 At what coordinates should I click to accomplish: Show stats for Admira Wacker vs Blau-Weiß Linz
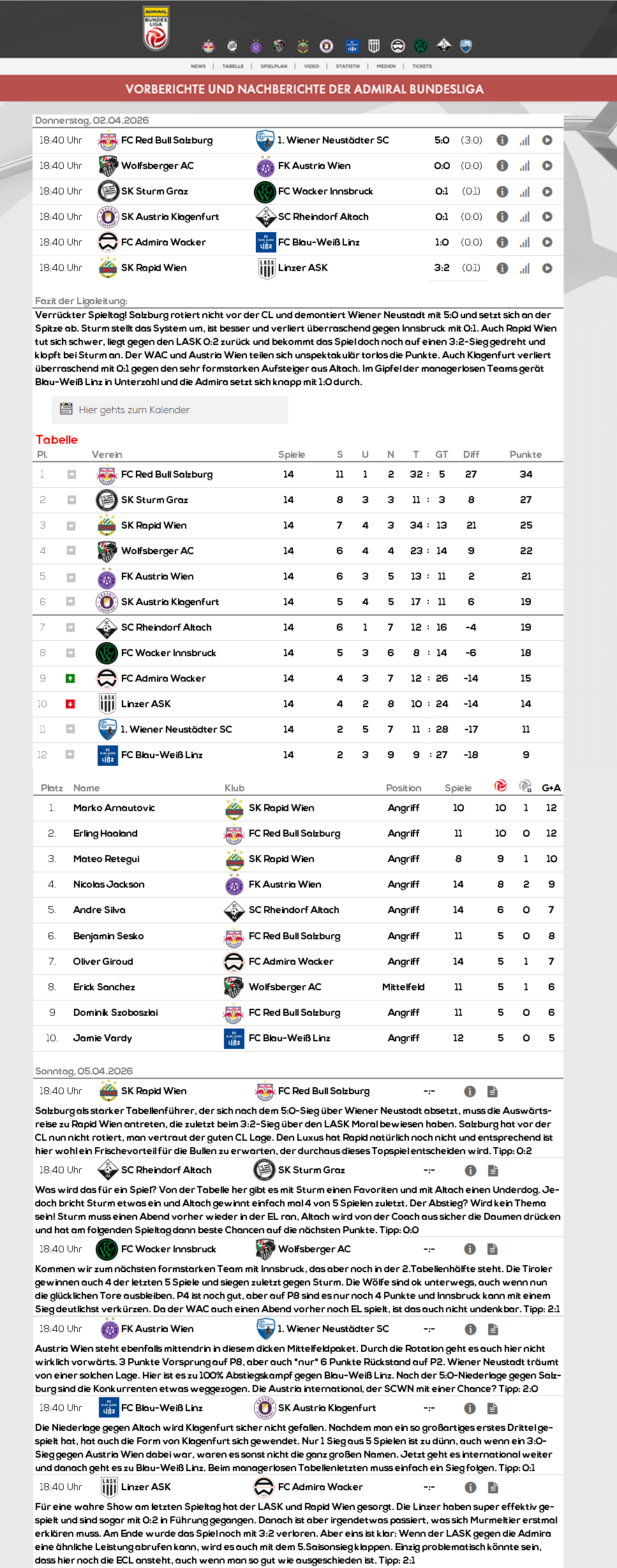[524, 242]
